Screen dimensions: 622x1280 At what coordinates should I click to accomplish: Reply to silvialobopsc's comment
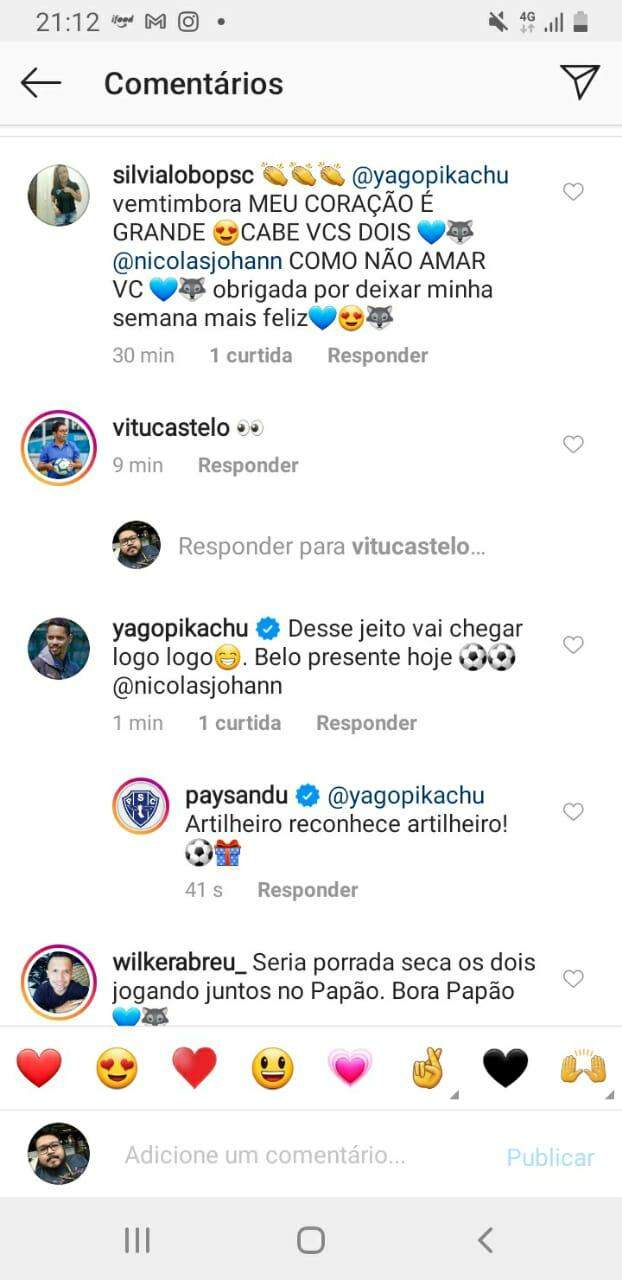[377, 355]
